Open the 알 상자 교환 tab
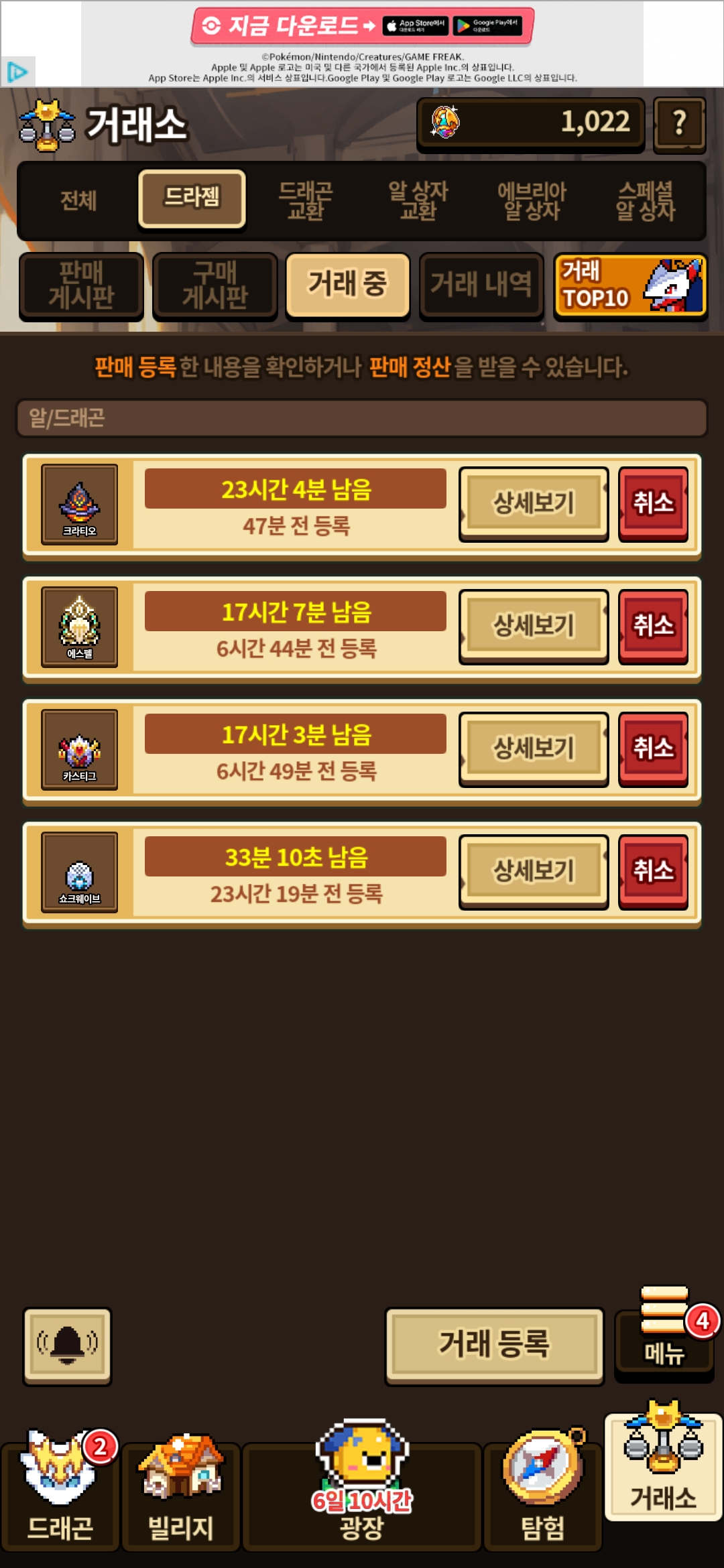This screenshot has height=1568, width=724. coord(418,200)
